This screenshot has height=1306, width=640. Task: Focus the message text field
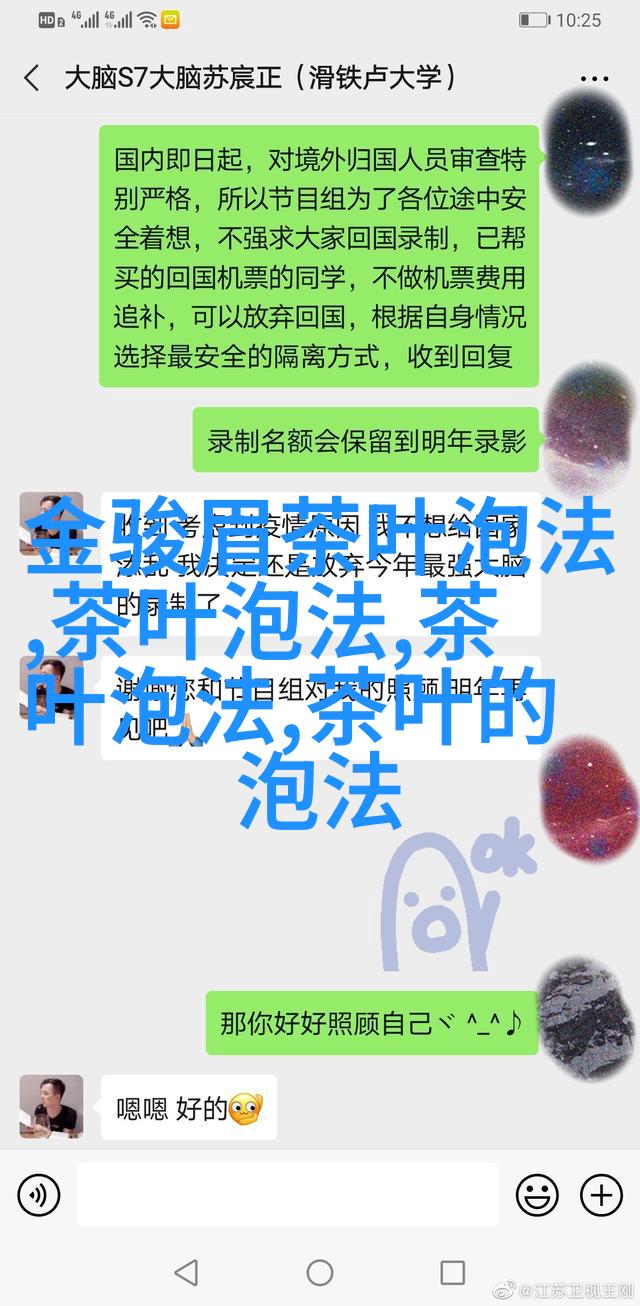point(287,1194)
